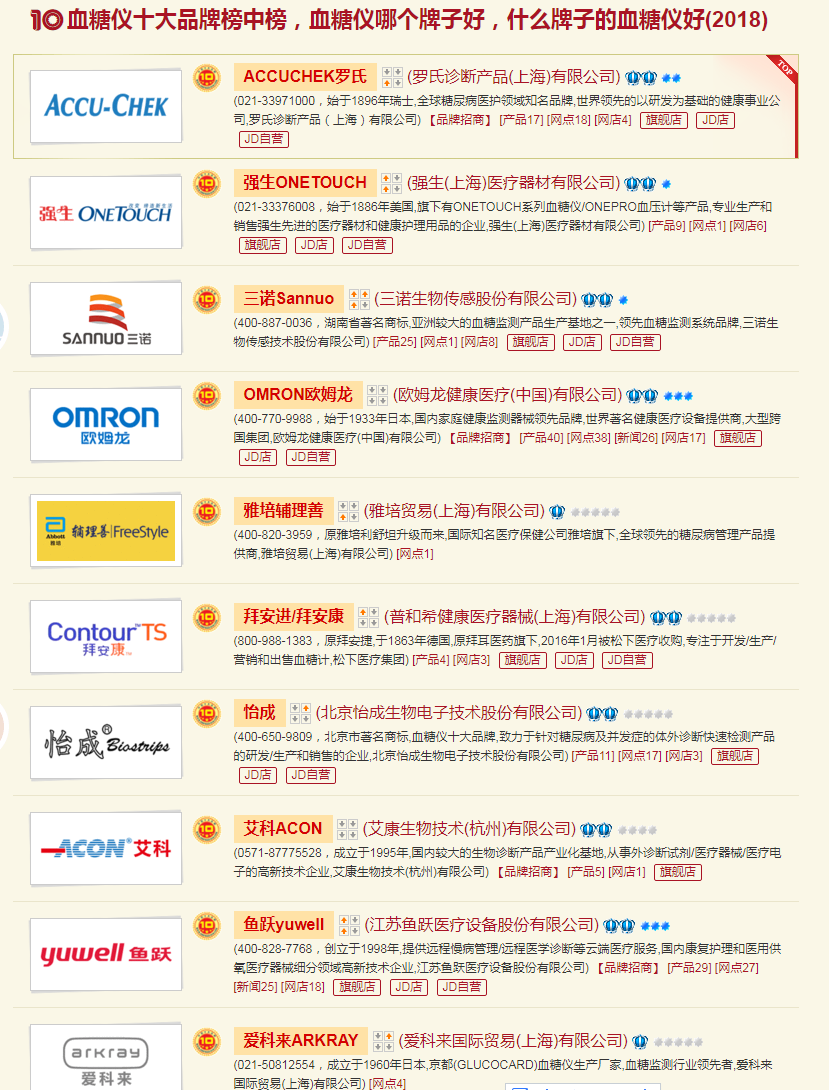Open 鱼跃yuwell JD自营 button
The height and width of the screenshot is (1090, 829).
coord(461,987)
